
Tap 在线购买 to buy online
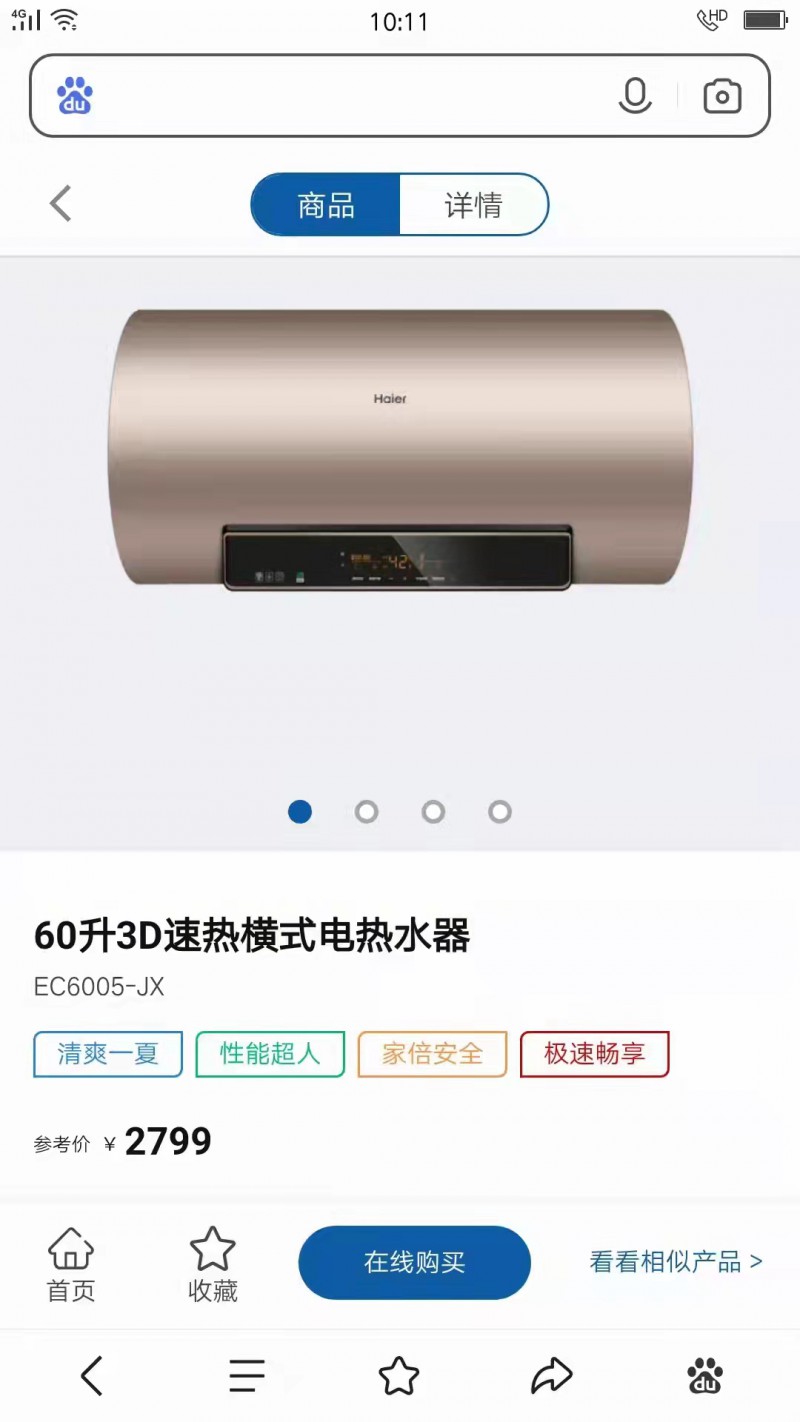414,1262
